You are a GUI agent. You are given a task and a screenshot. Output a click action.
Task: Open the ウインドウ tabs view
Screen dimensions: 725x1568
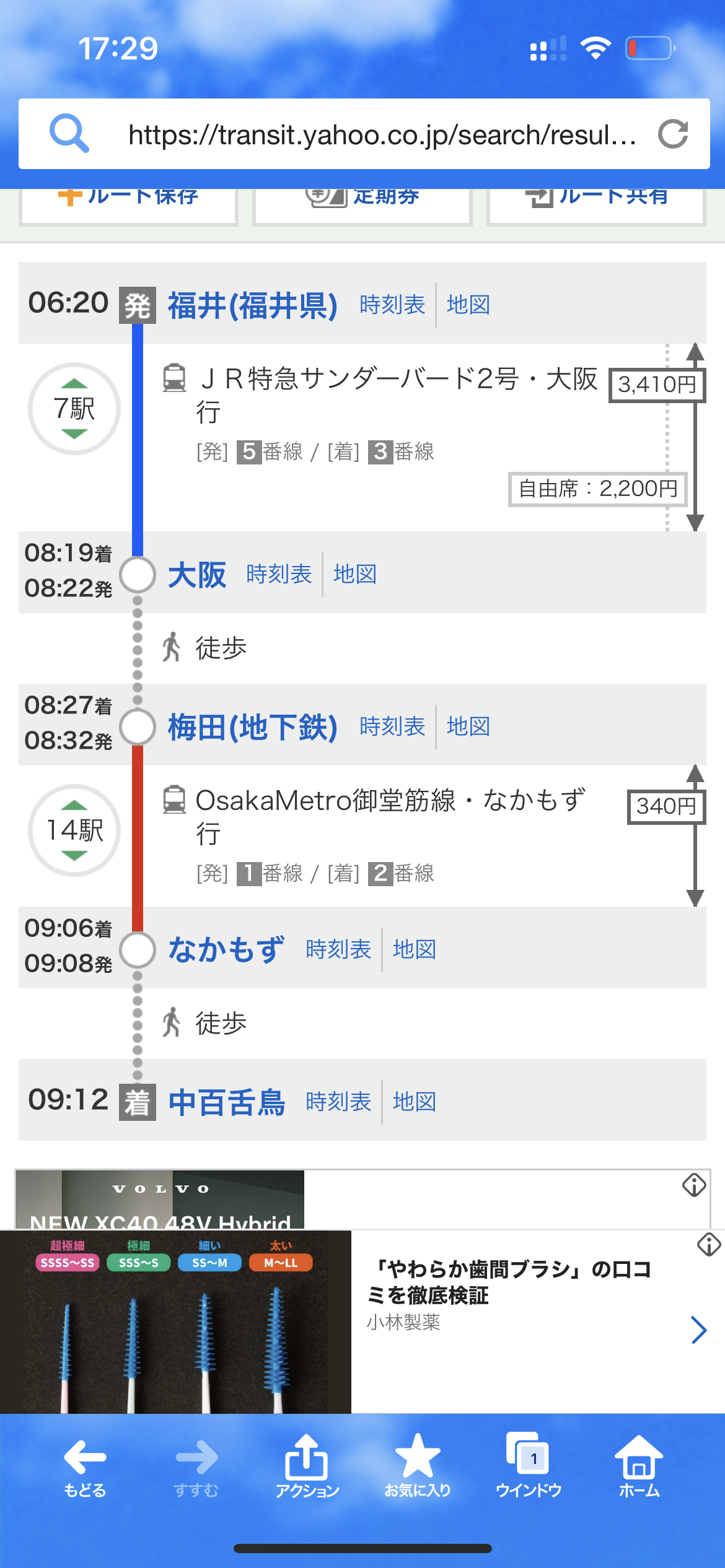[529, 1466]
